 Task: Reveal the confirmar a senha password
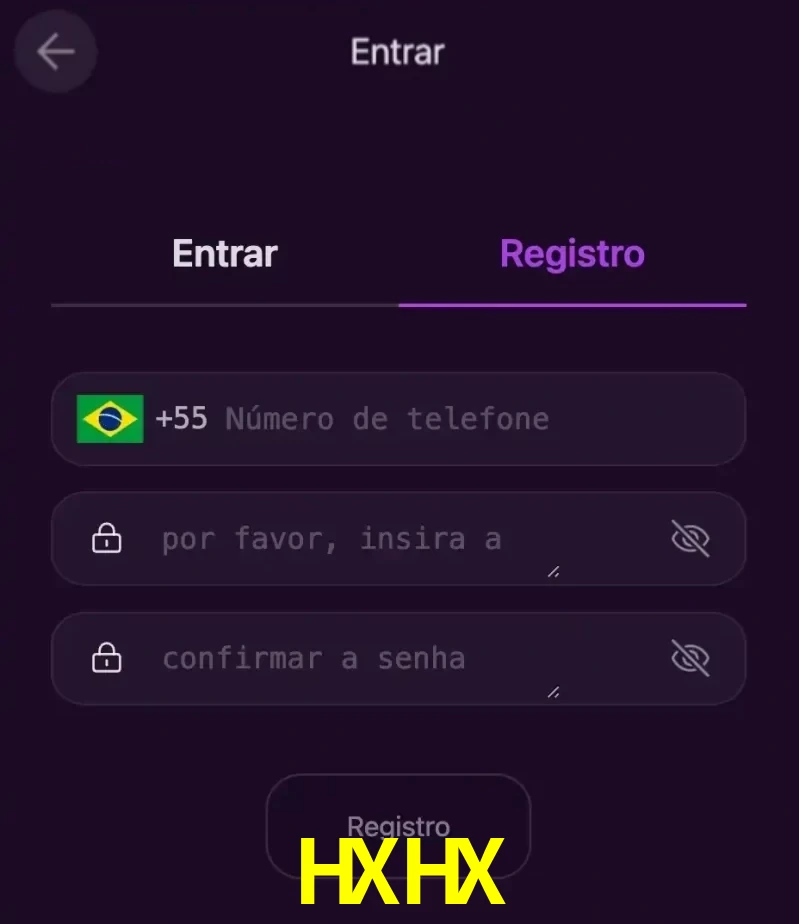(690, 659)
